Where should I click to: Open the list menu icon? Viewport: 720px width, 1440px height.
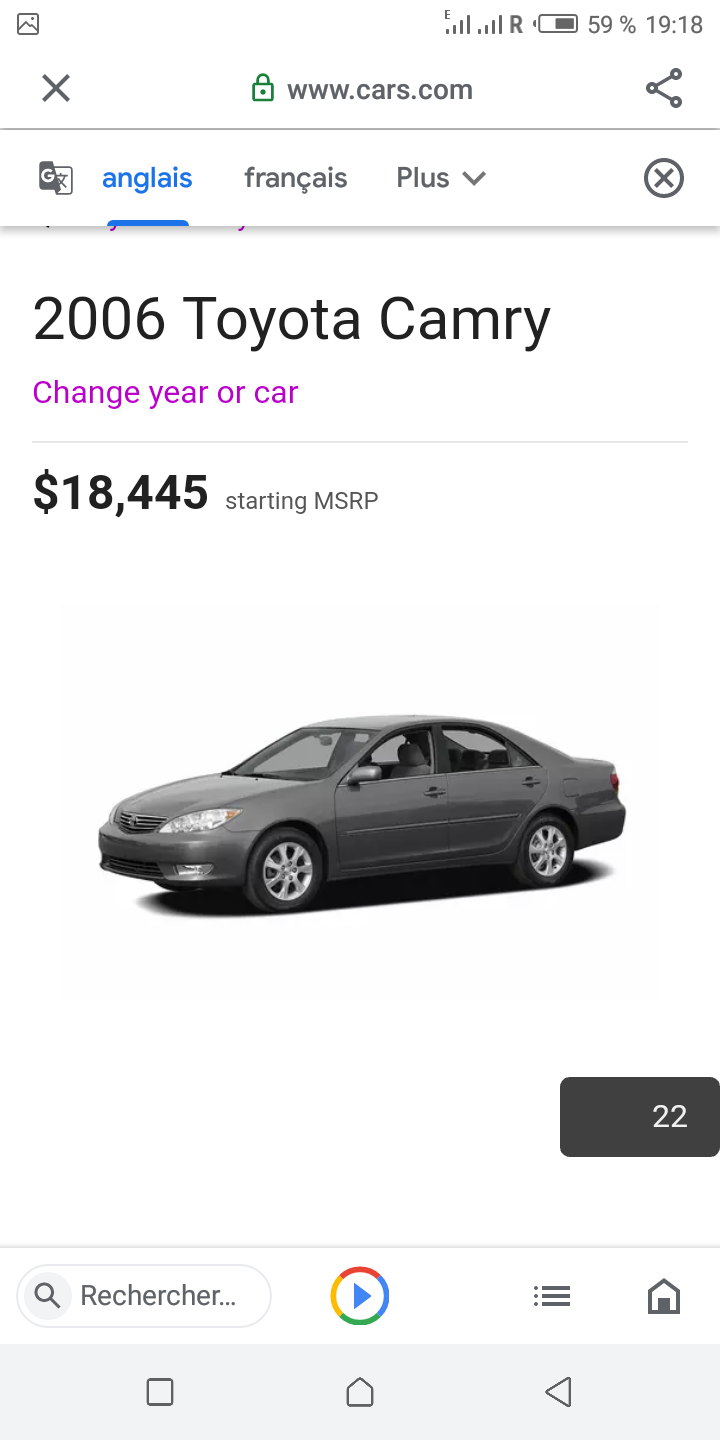point(552,1296)
